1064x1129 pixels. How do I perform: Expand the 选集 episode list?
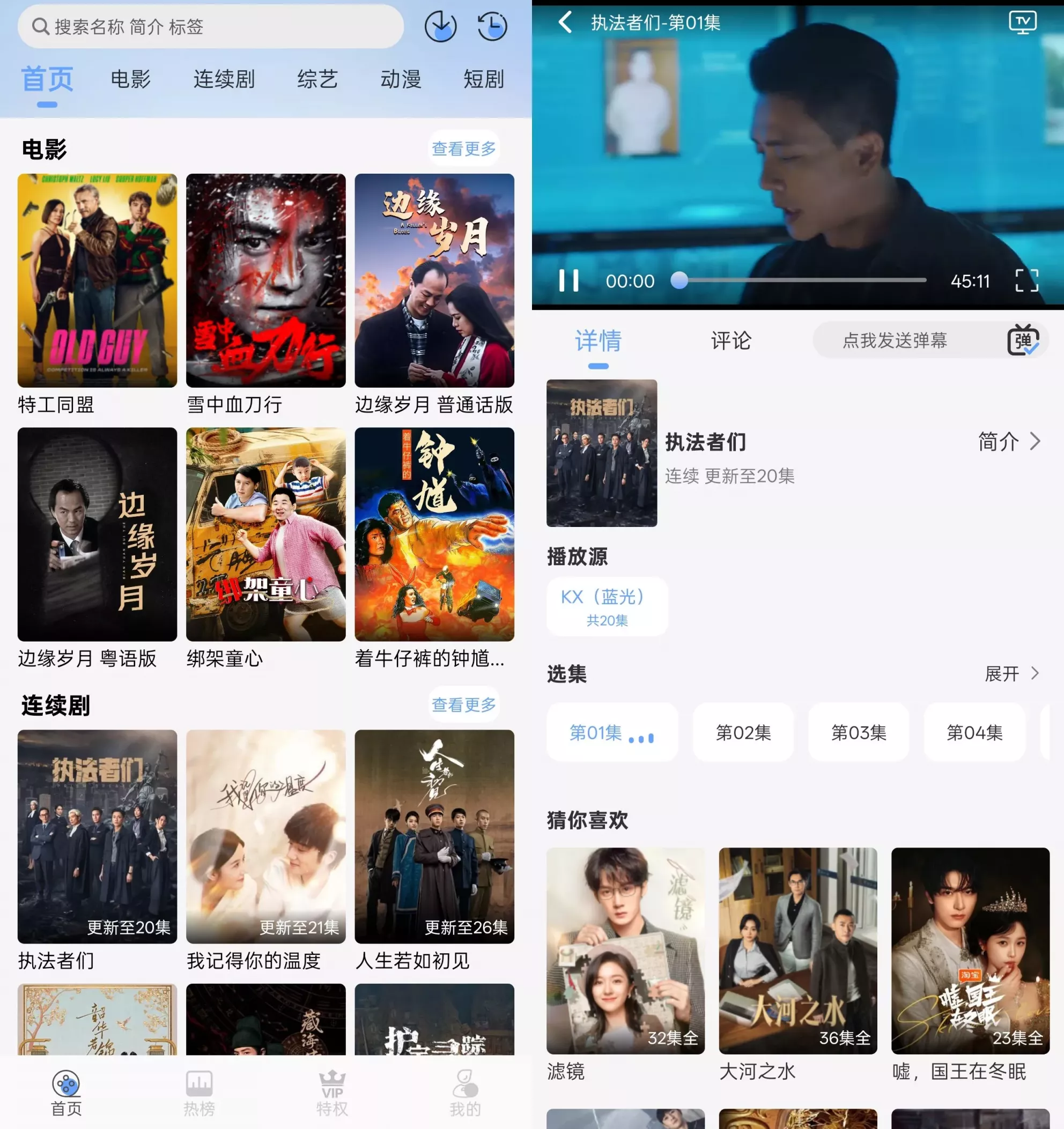click(x=1012, y=674)
